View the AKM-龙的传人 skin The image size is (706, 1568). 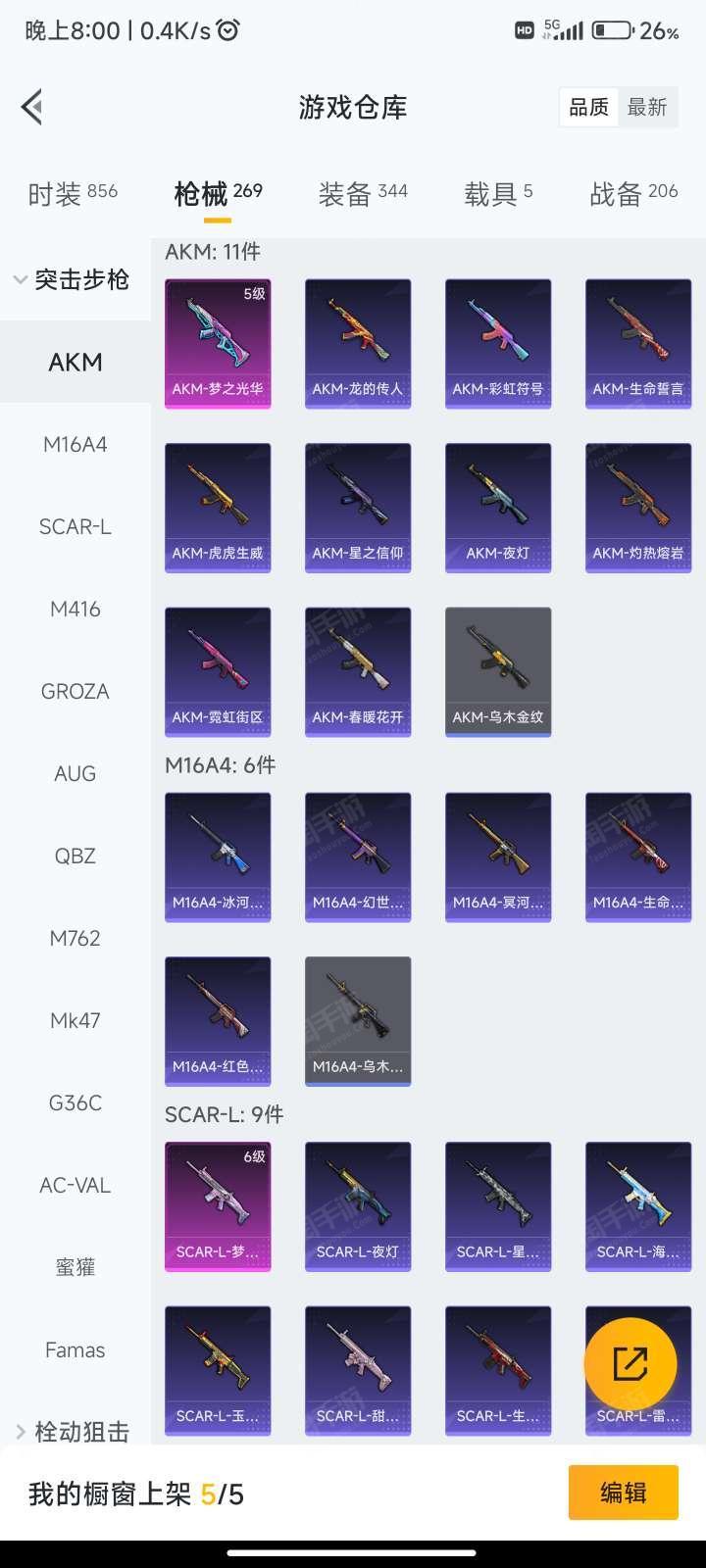[358, 343]
